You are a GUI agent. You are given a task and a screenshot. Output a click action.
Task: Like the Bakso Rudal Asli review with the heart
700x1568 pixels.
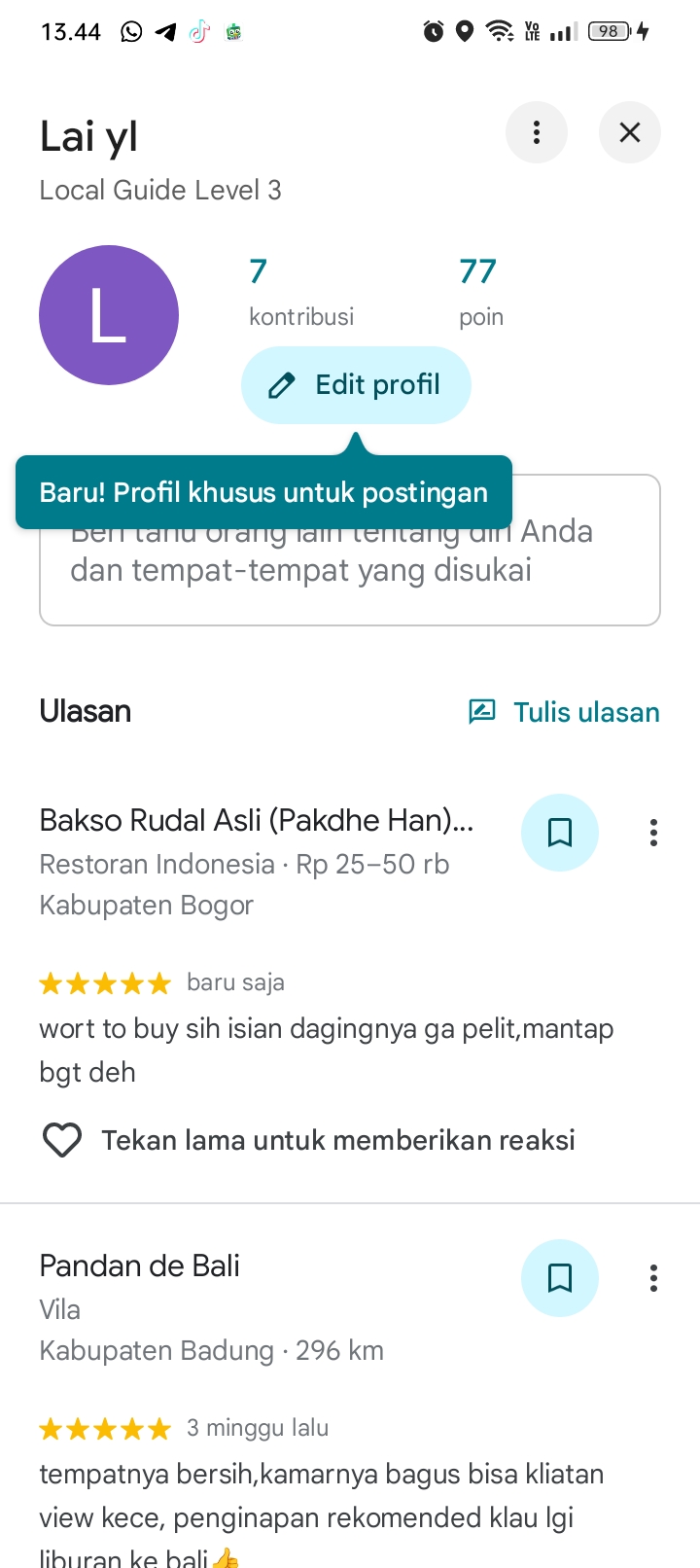coord(62,1140)
